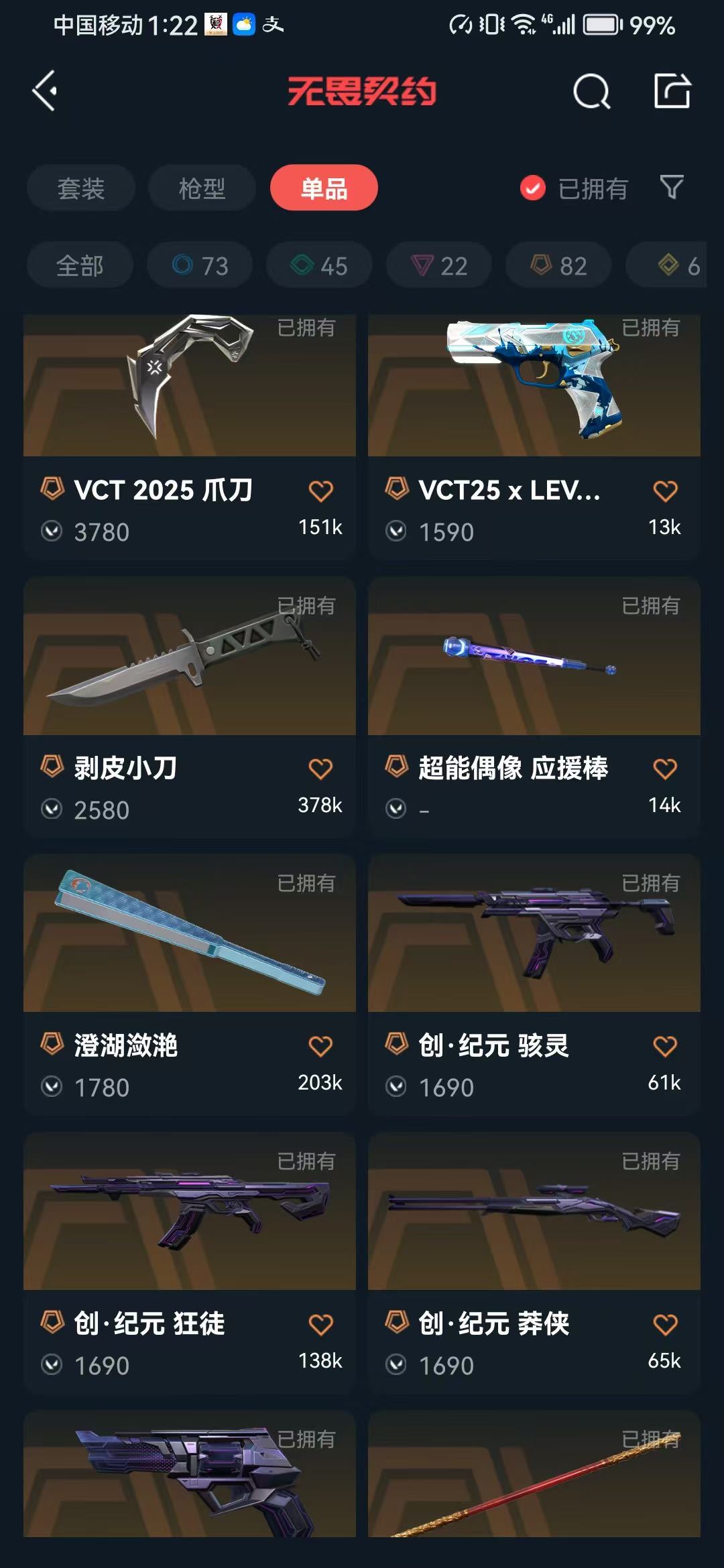This screenshot has height=1568, width=724.
Task: Switch to the 套装 tab
Action: tap(81, 188)
